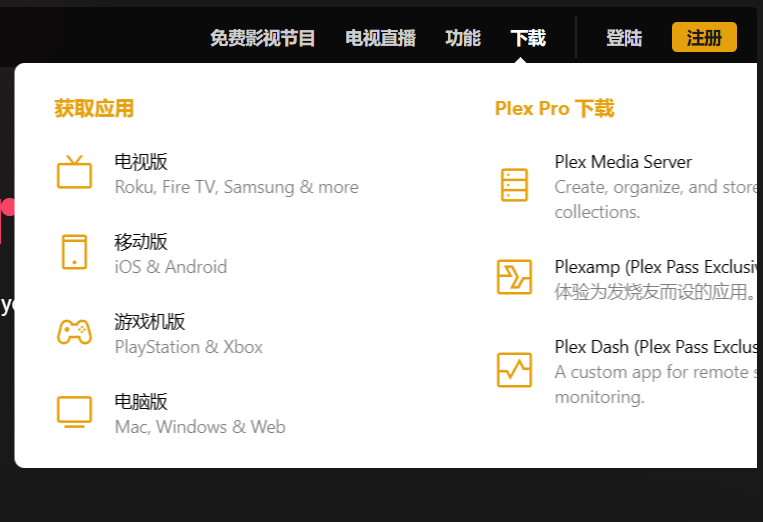Tap the 登陆 sign-in link
This screenshot has width=763, height=522.
tap(623, 38)
